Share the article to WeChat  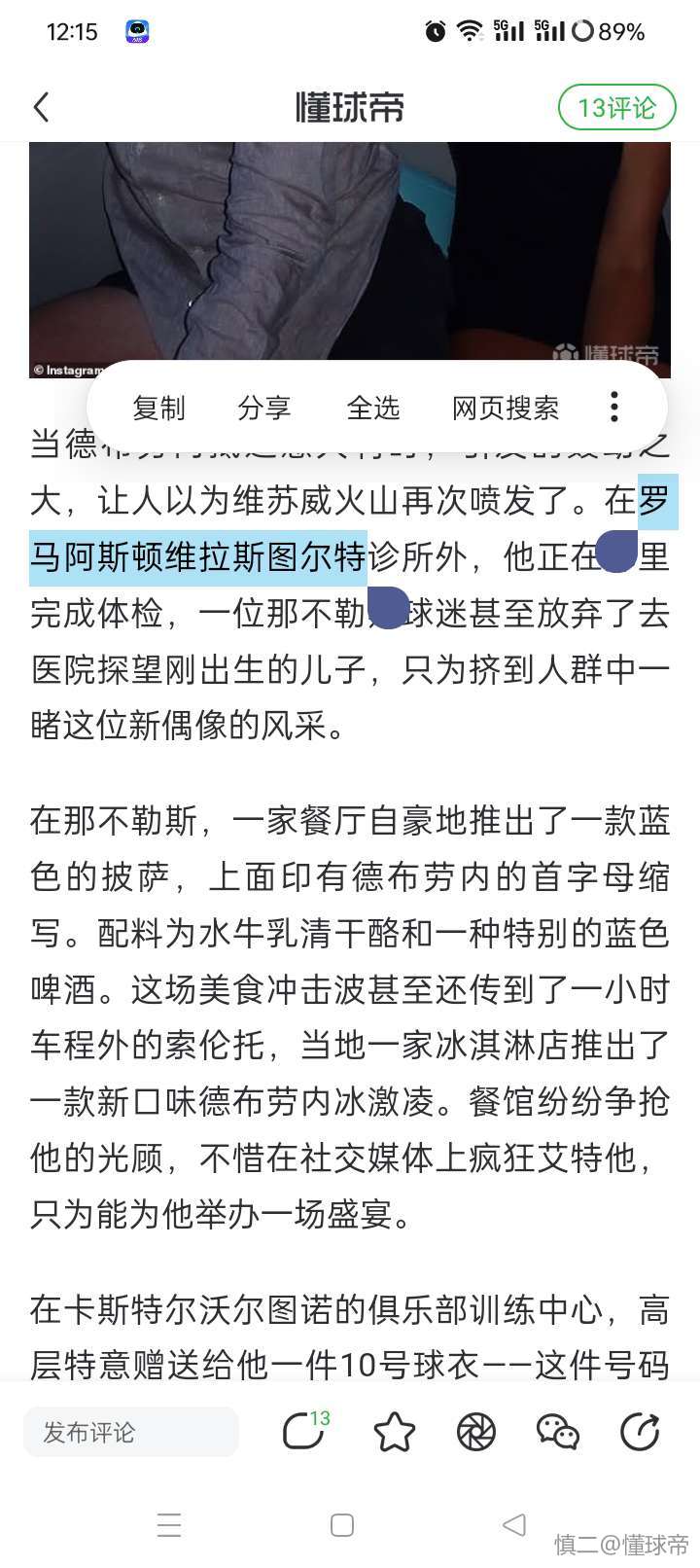[558, 1432]
